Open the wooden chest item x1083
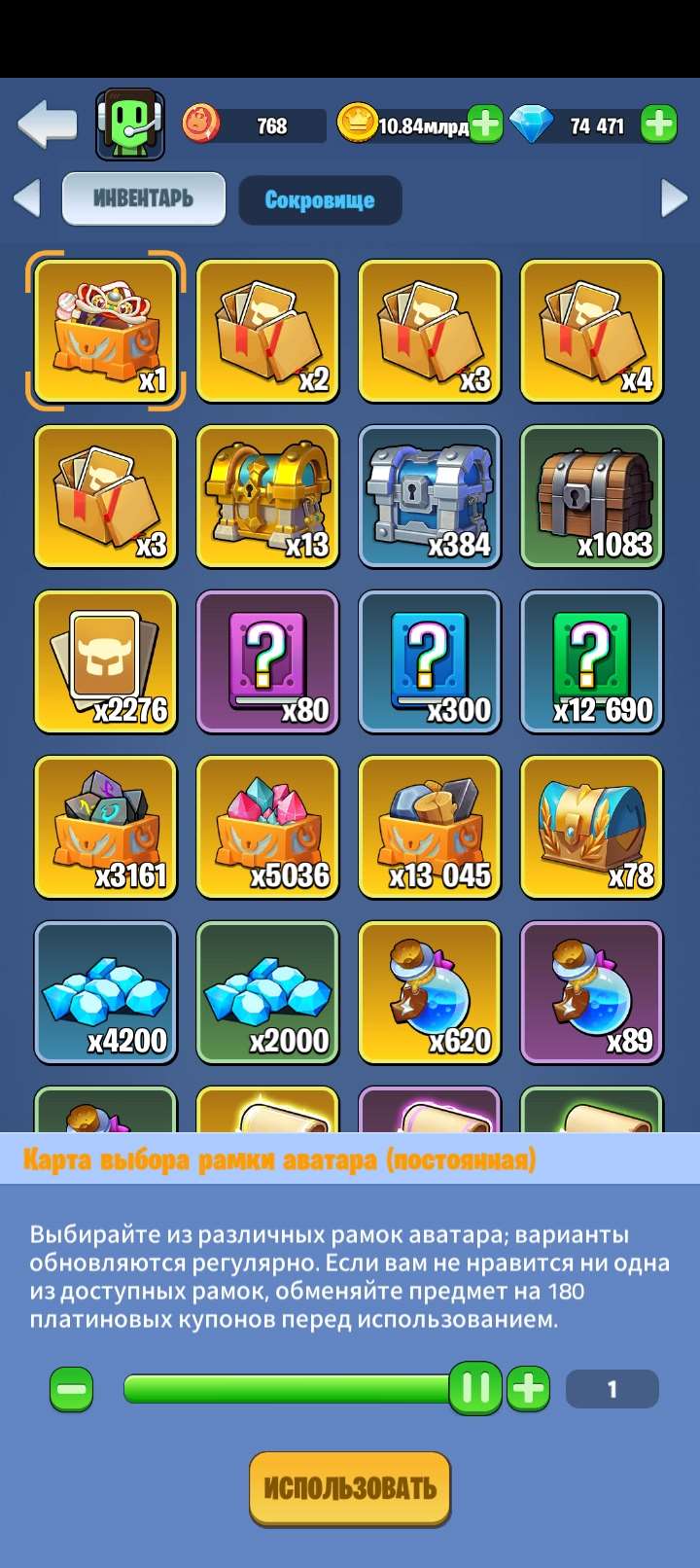This screenshot has height=1568, width=700. click(x=593, y=496)
